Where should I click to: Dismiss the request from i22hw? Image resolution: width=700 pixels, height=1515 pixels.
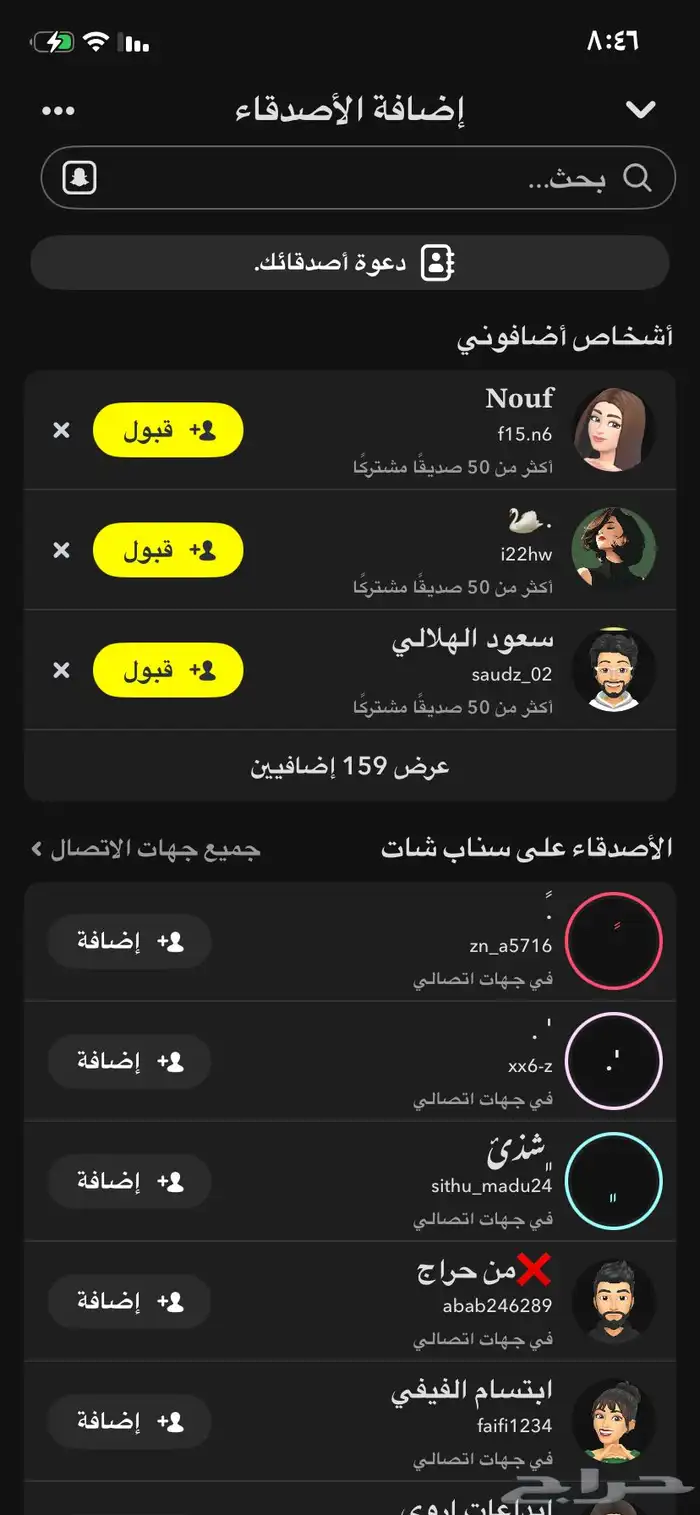[x=61, y=550]
